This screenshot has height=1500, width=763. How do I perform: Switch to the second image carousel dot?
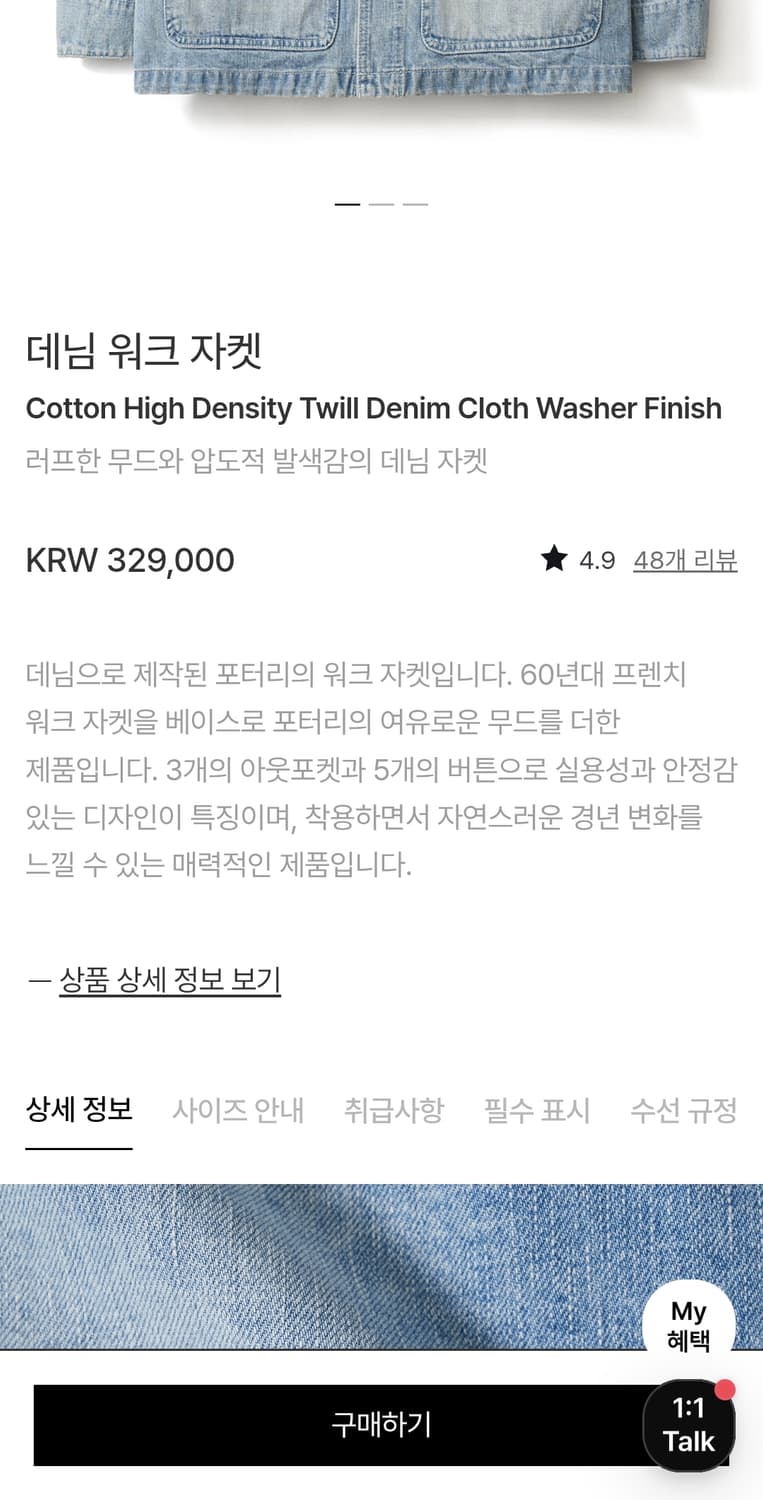pyautogui.click(x=382, y=202)
